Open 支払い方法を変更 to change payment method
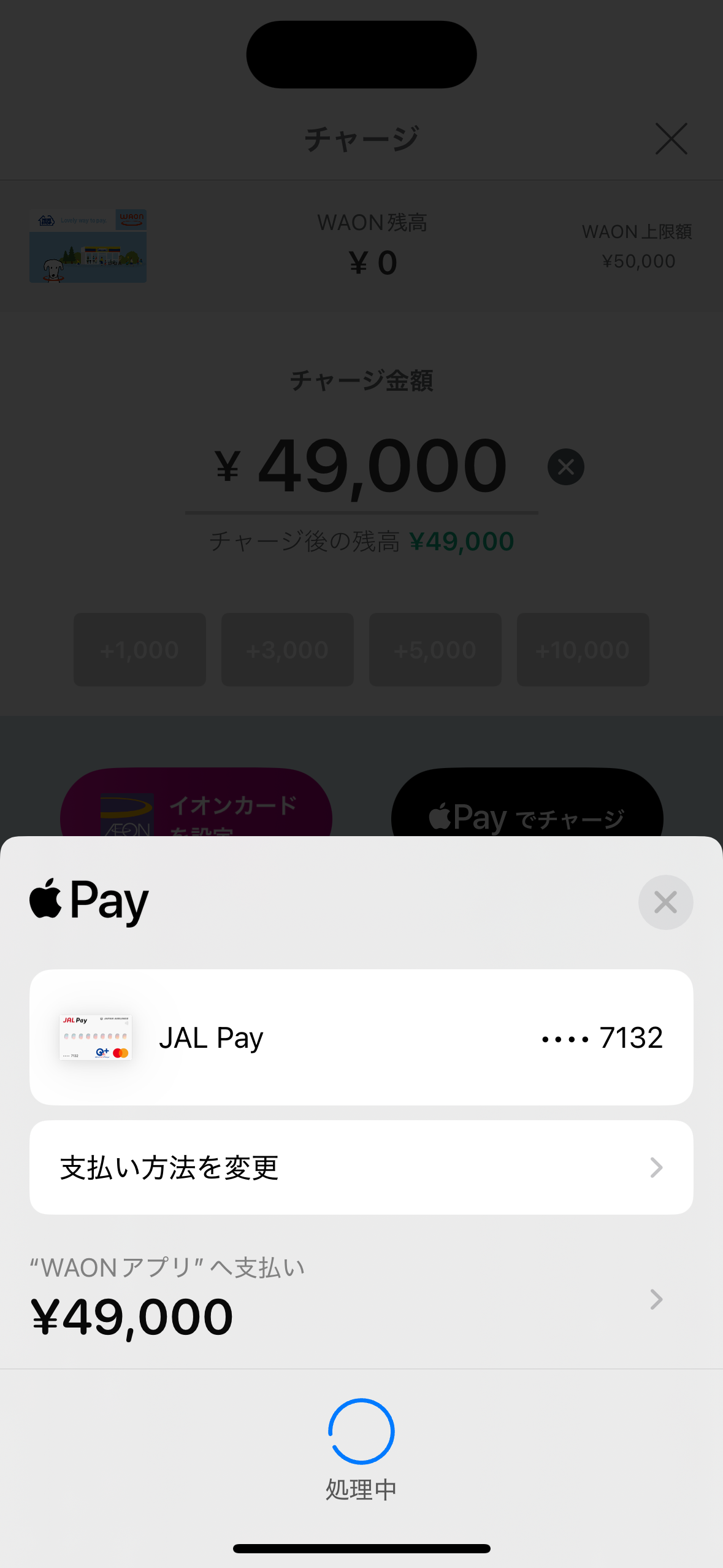The width and height of the screenshot is (723, 1568). click(361, 1167)
